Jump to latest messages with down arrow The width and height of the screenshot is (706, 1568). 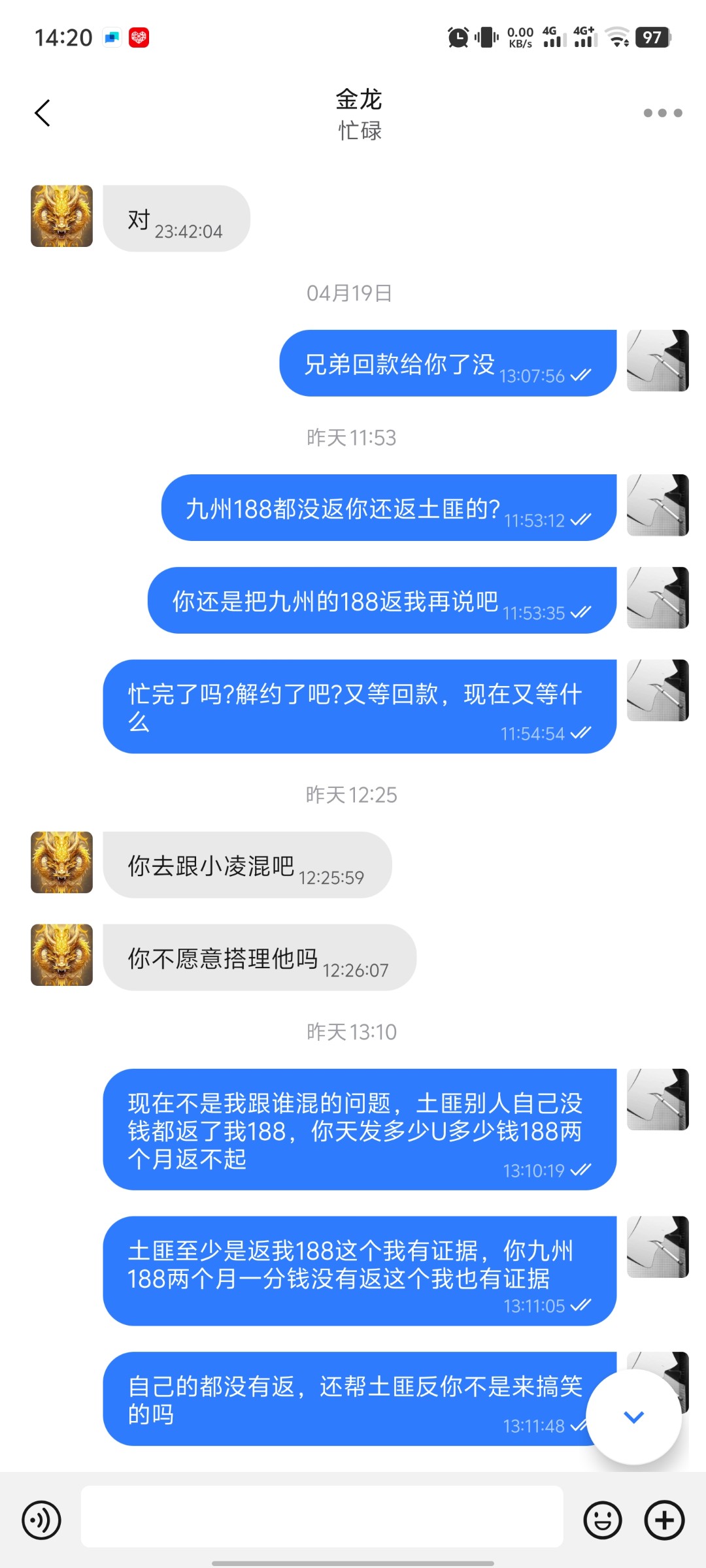tap(633, 1416)
